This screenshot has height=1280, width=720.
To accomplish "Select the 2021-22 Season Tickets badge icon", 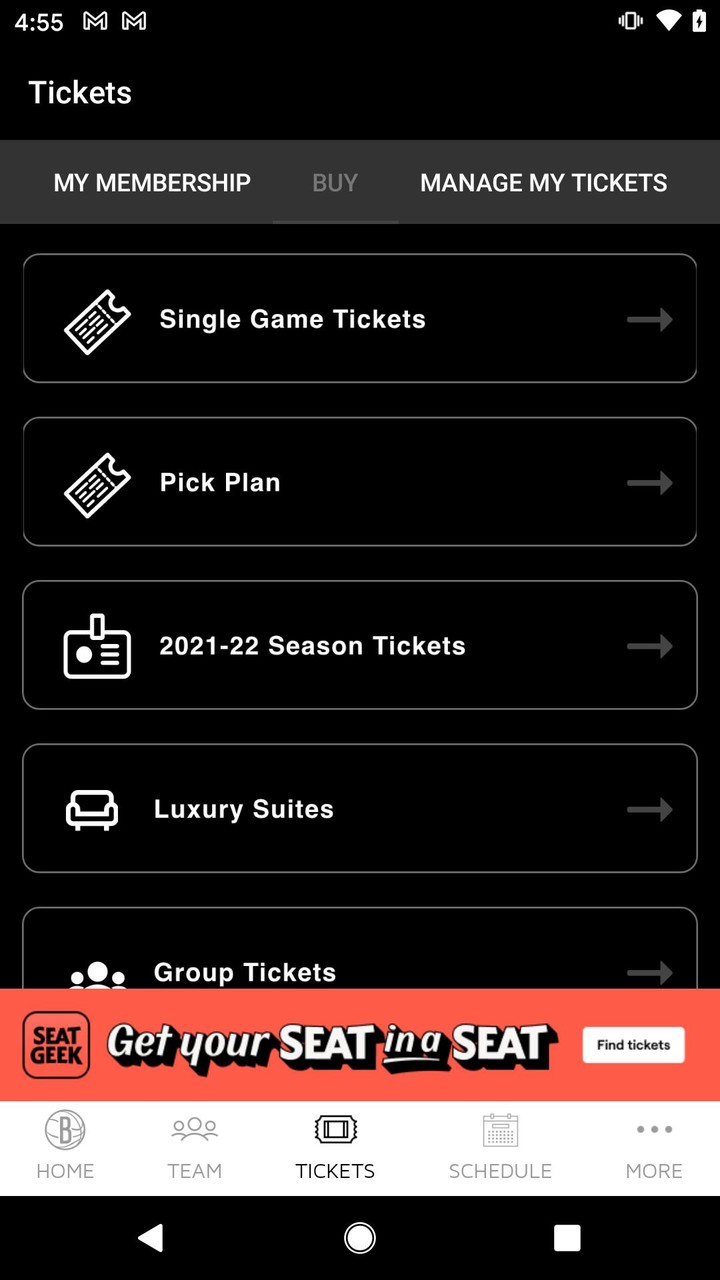I will [x=96, y=645].
